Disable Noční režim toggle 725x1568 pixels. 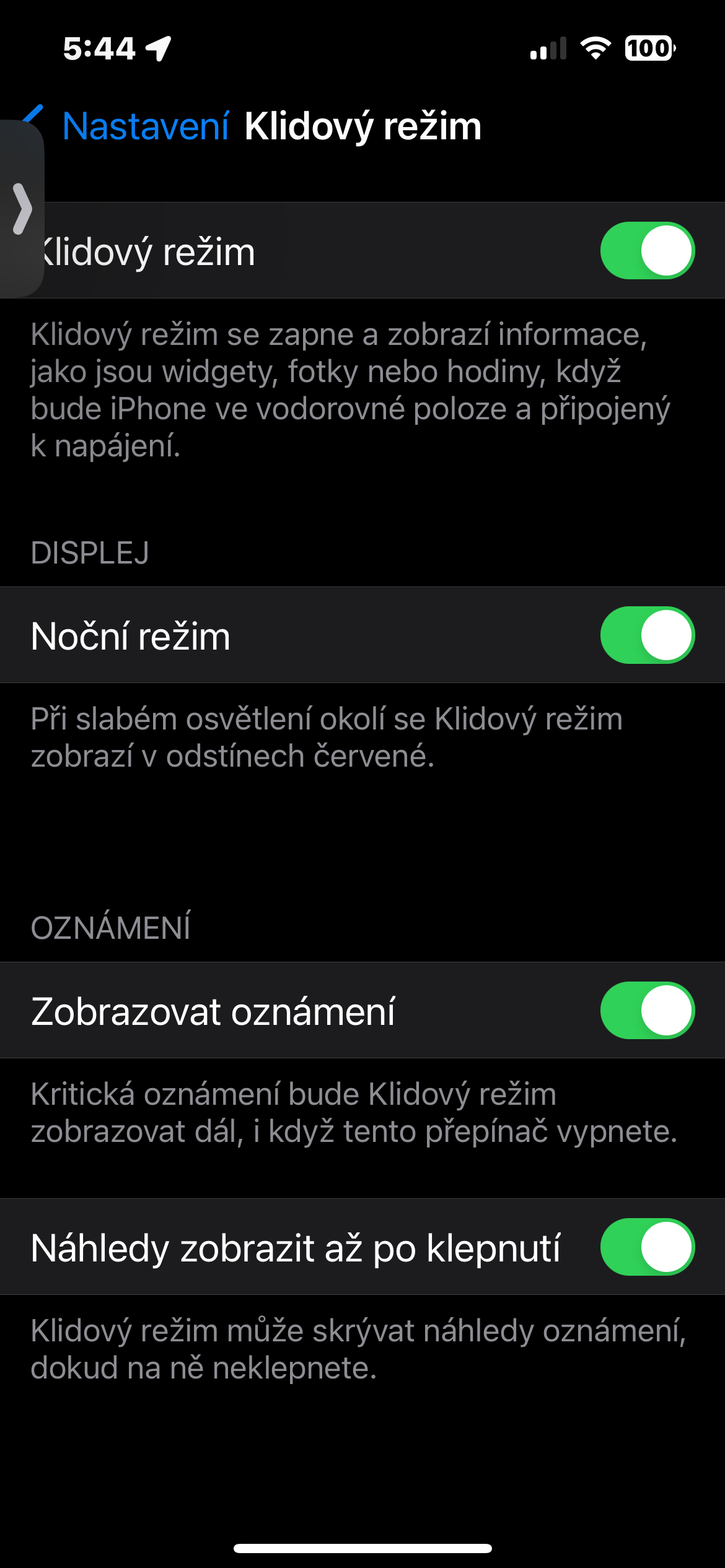click(x=647, y=635)
